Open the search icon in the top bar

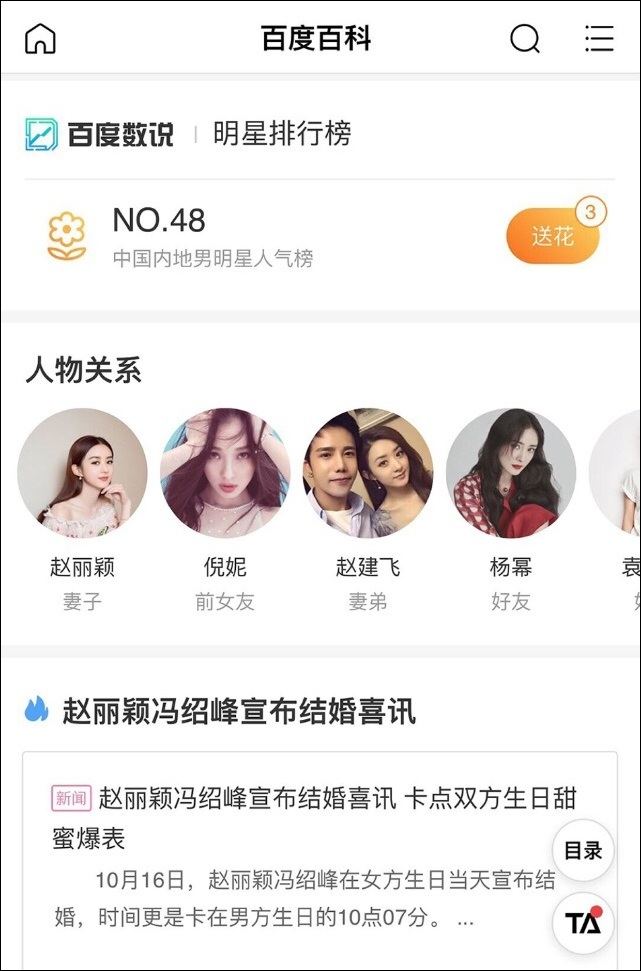(524, 38)
